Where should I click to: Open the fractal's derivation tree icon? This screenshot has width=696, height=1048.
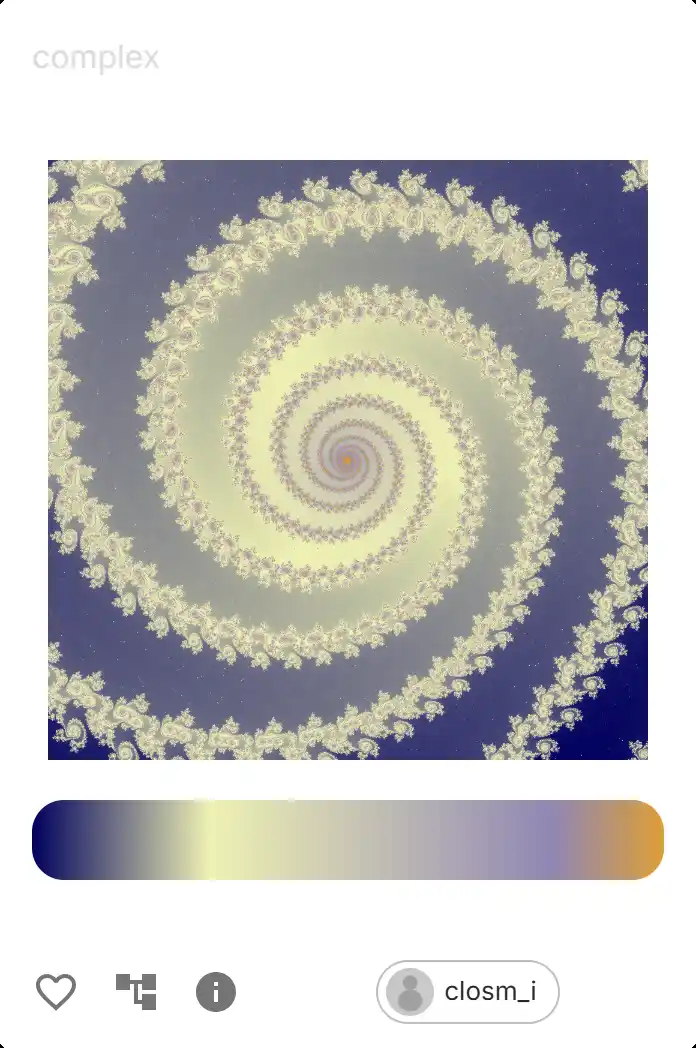[136, 992]
